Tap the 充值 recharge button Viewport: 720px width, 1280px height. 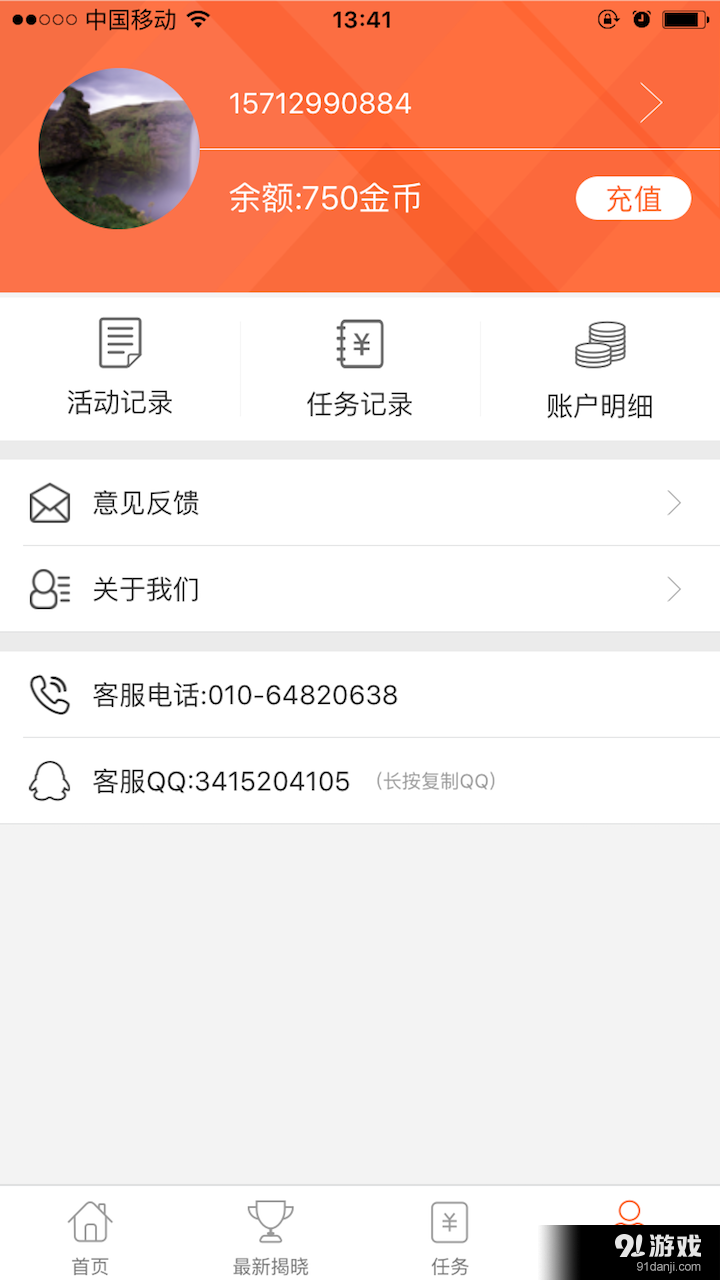(633, 198)
